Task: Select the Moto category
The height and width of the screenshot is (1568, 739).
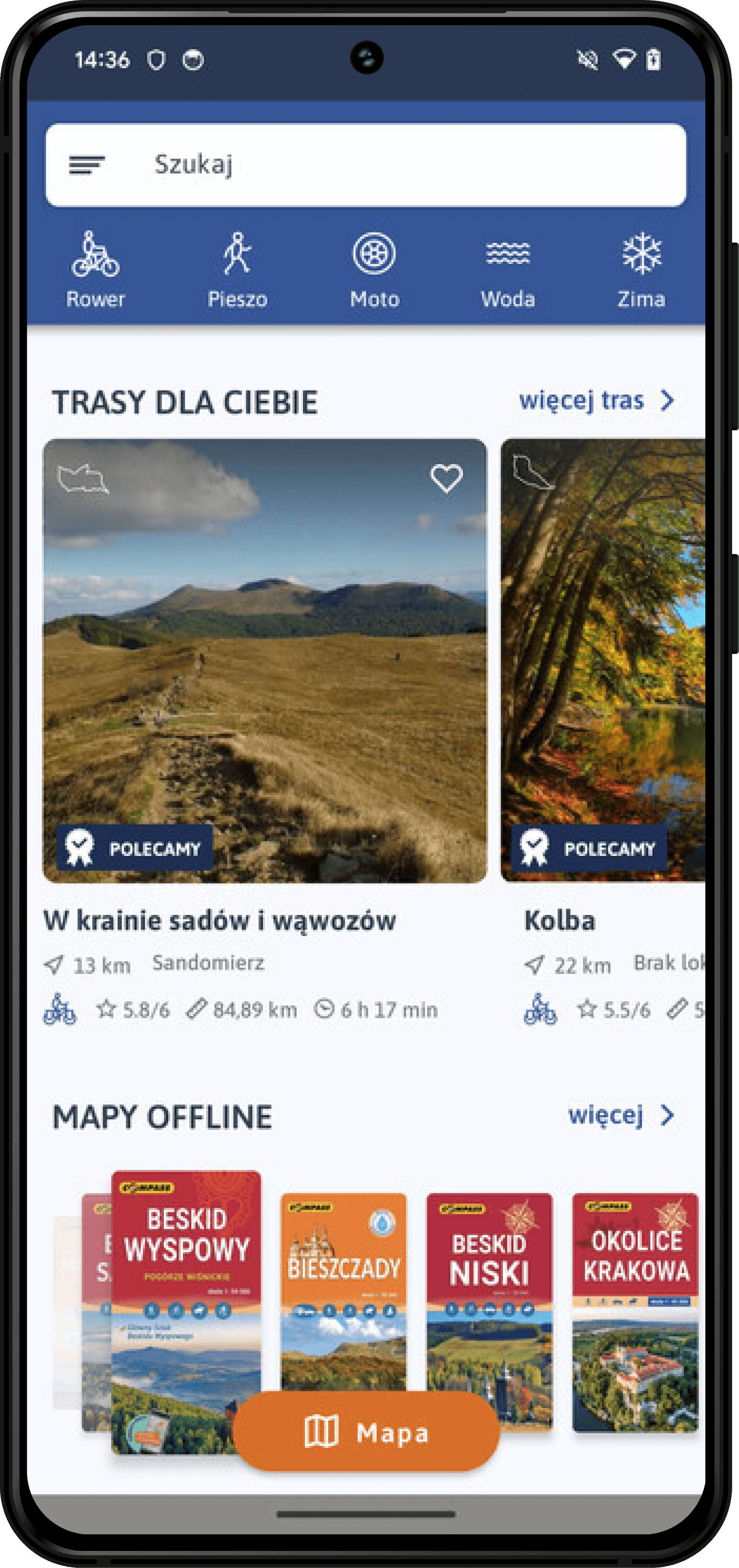Action: [x=374, y=270]
